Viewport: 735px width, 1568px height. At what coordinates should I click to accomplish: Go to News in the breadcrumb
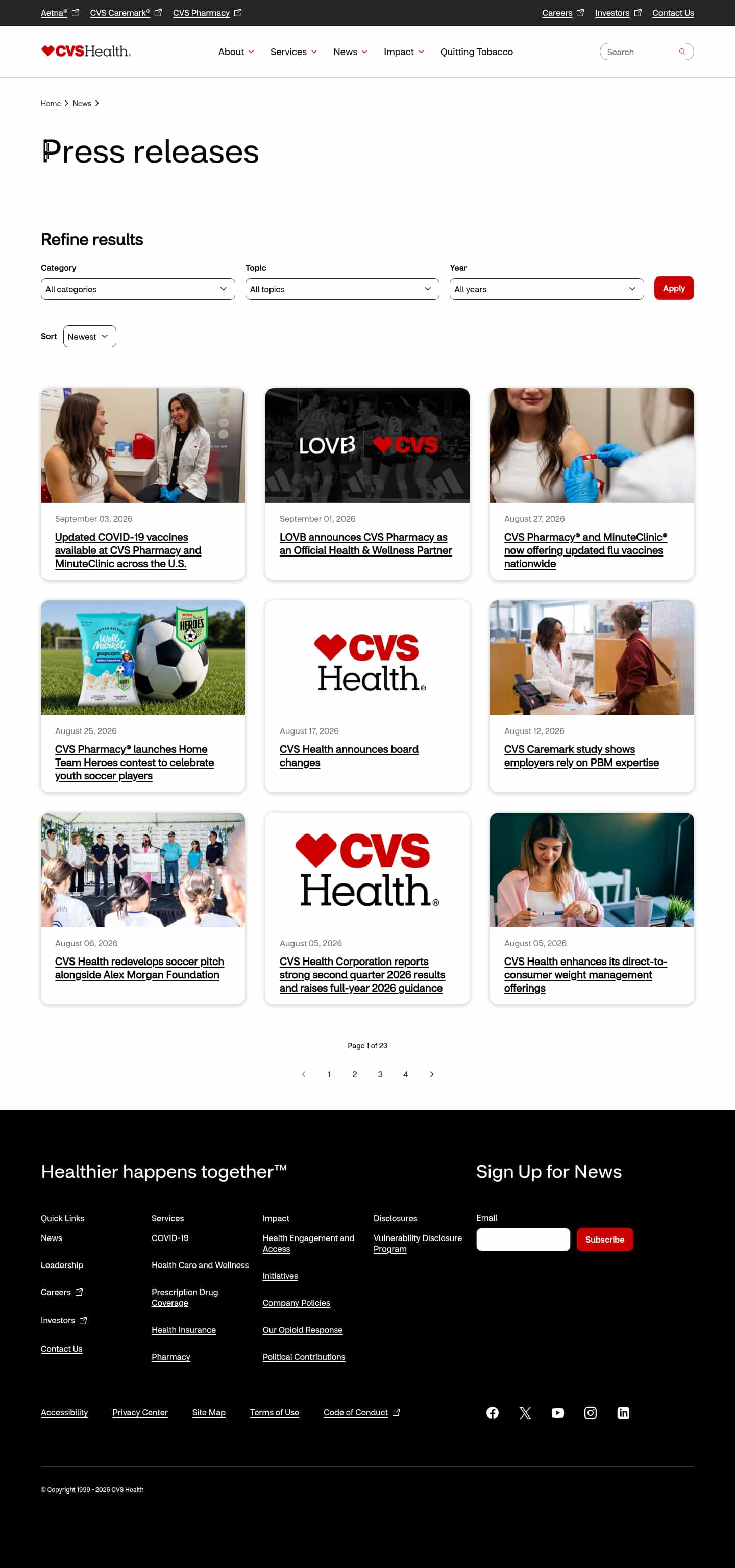[82, 104]
